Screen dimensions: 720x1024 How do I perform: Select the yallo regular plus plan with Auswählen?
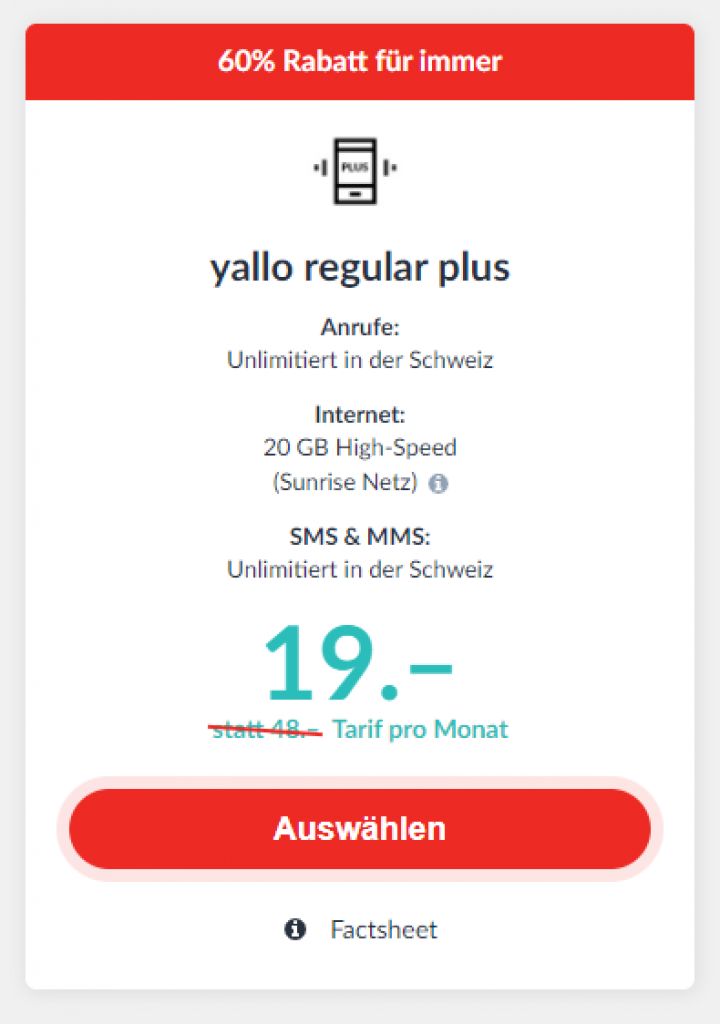coord(360,829)
